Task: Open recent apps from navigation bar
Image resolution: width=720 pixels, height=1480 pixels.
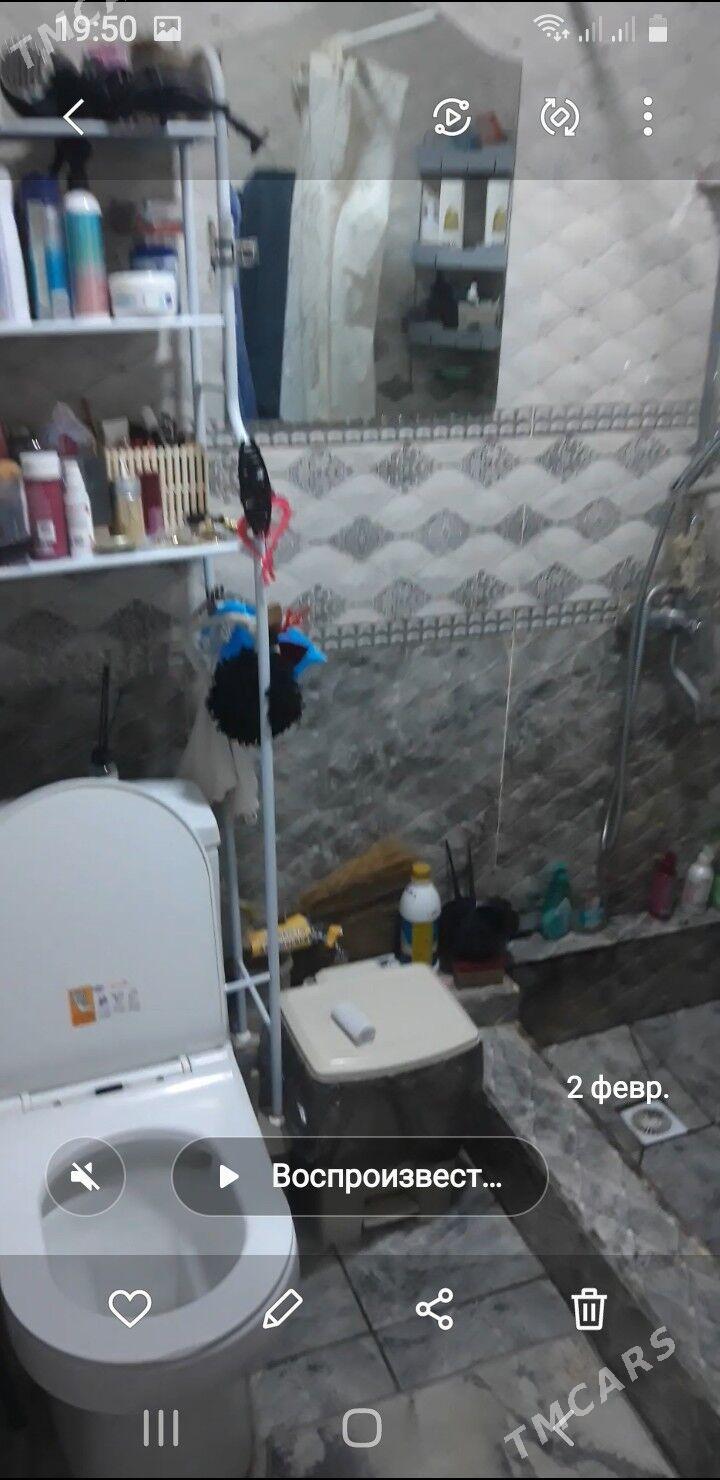Action: [x=160, y=1428]
